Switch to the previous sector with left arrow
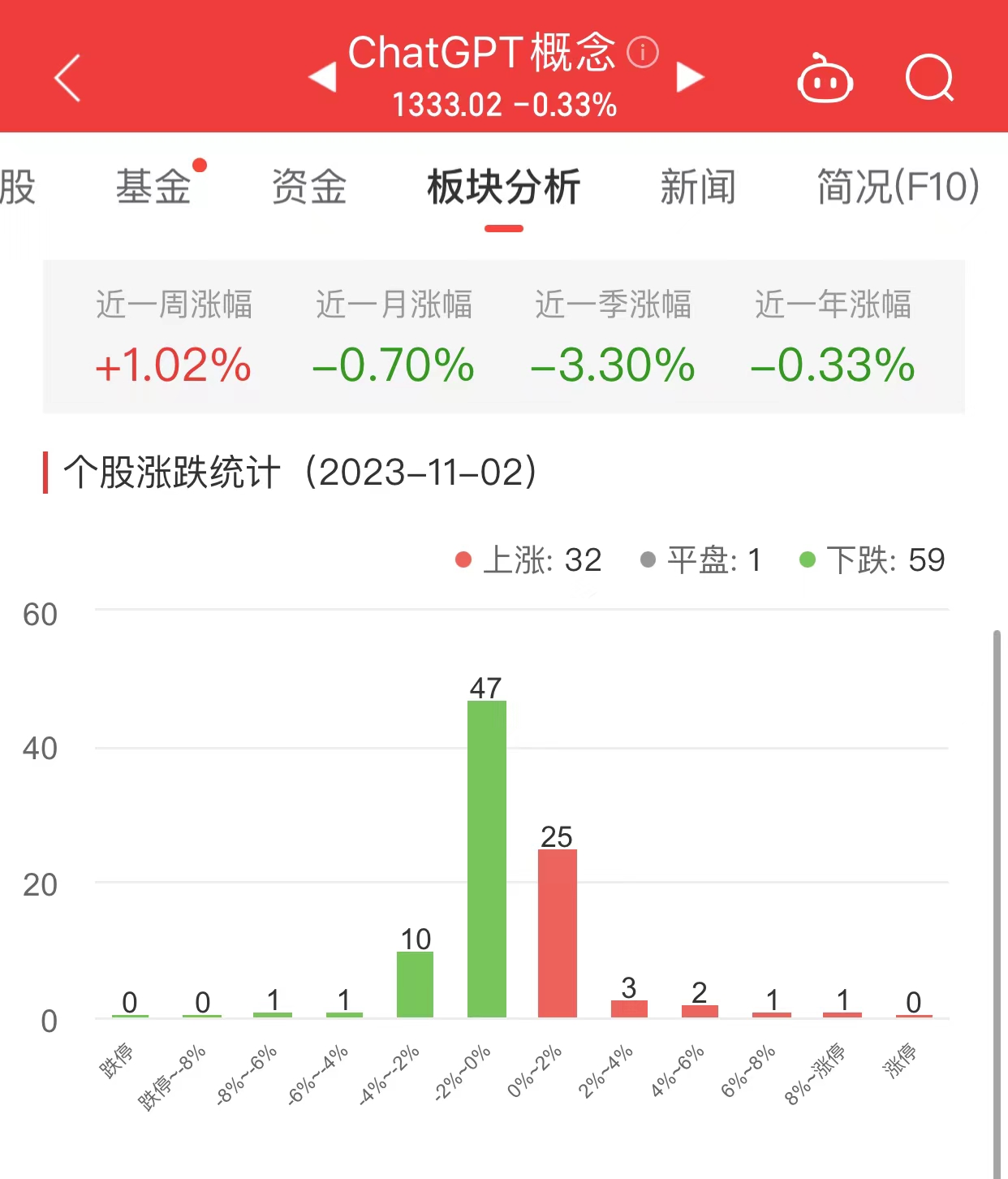The image size is (1008, 1179). tap(323, 77)
